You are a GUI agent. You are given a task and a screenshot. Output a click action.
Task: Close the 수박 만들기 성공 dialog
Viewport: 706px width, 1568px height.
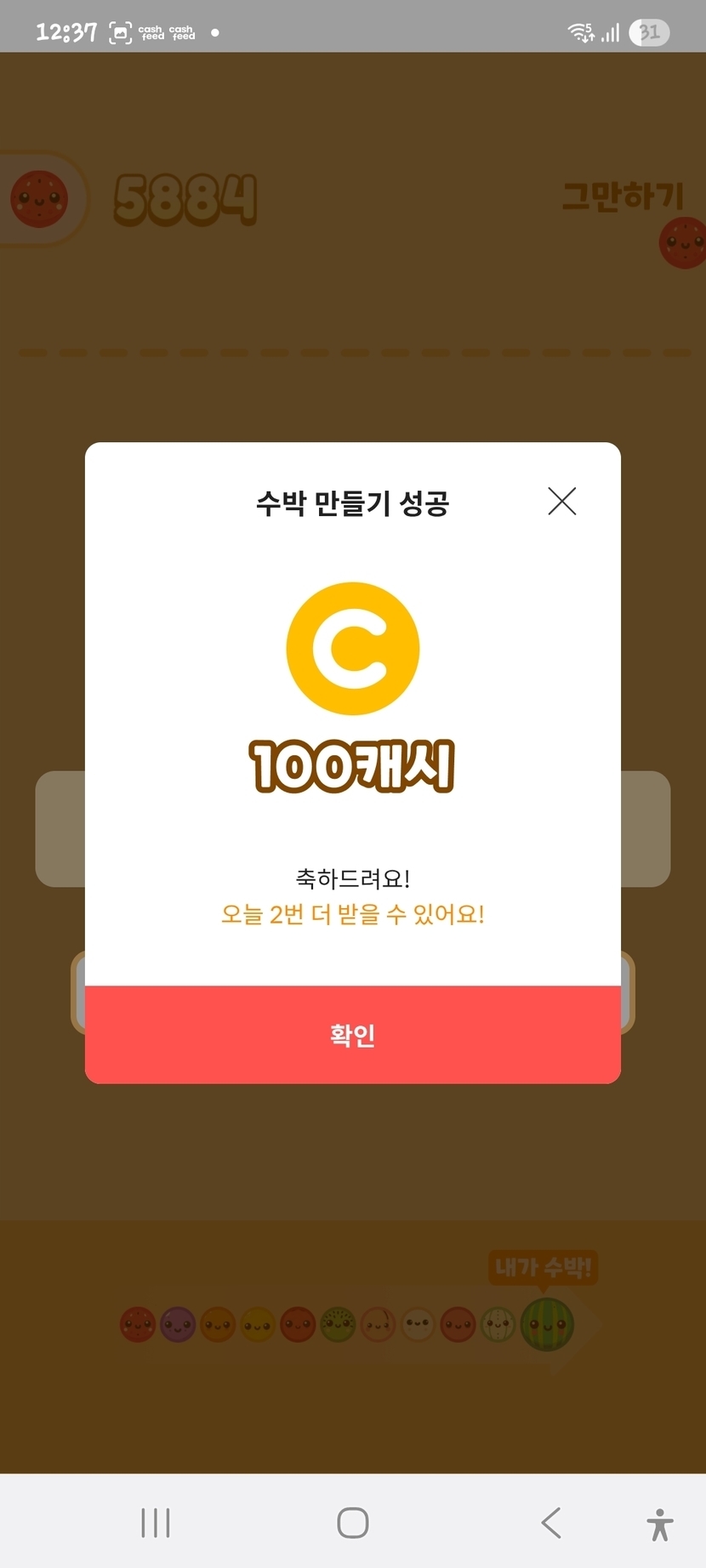click(x=562, y=502)
